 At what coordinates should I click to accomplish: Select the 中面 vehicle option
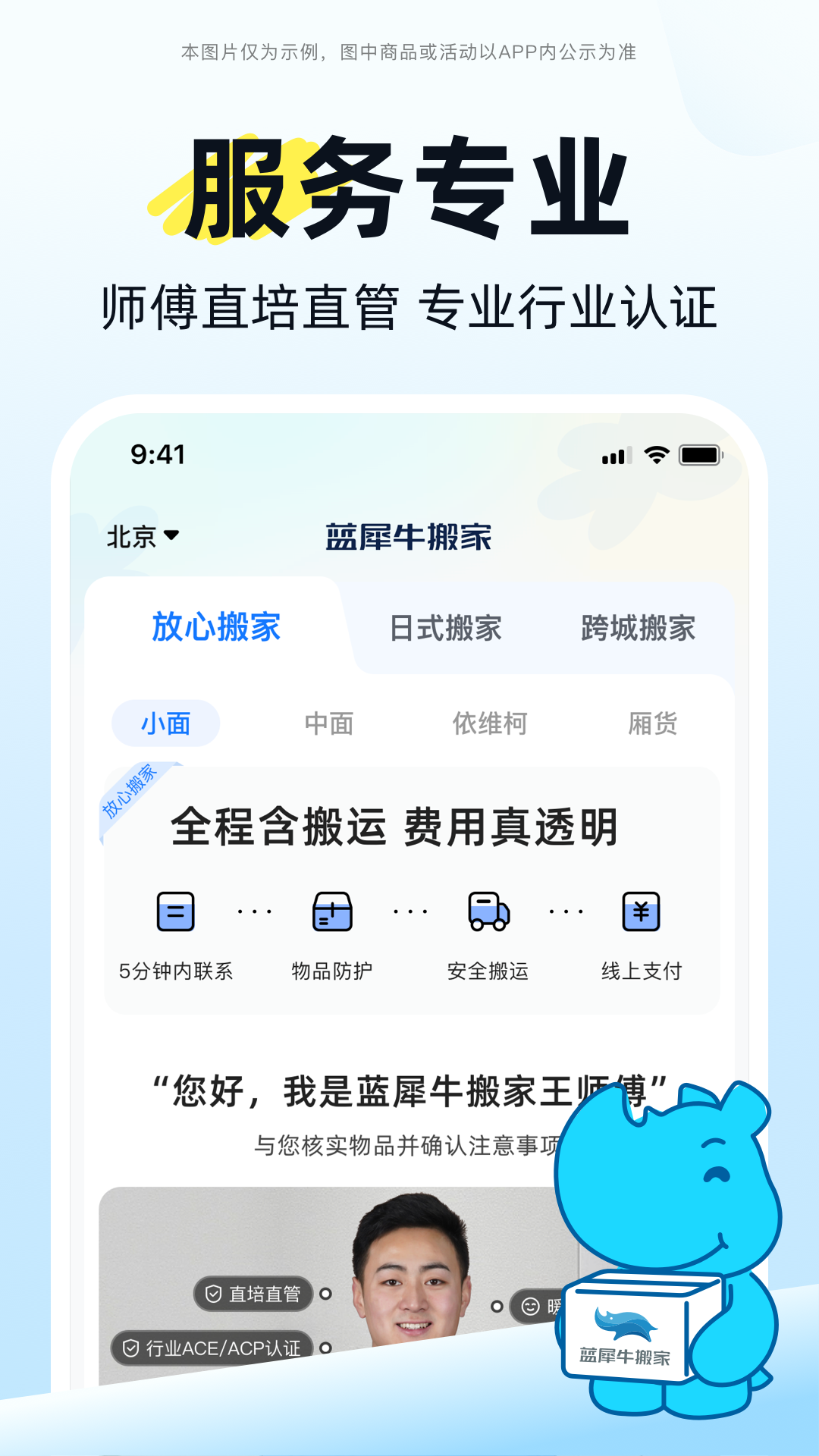tap(329, 723)
